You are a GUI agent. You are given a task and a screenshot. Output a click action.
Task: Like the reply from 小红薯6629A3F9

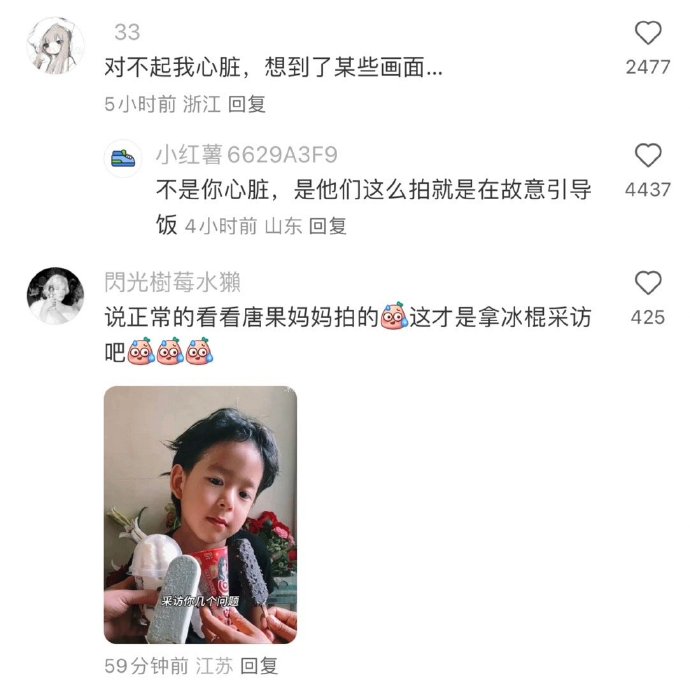pyautogui.click(x=648, y=155)
